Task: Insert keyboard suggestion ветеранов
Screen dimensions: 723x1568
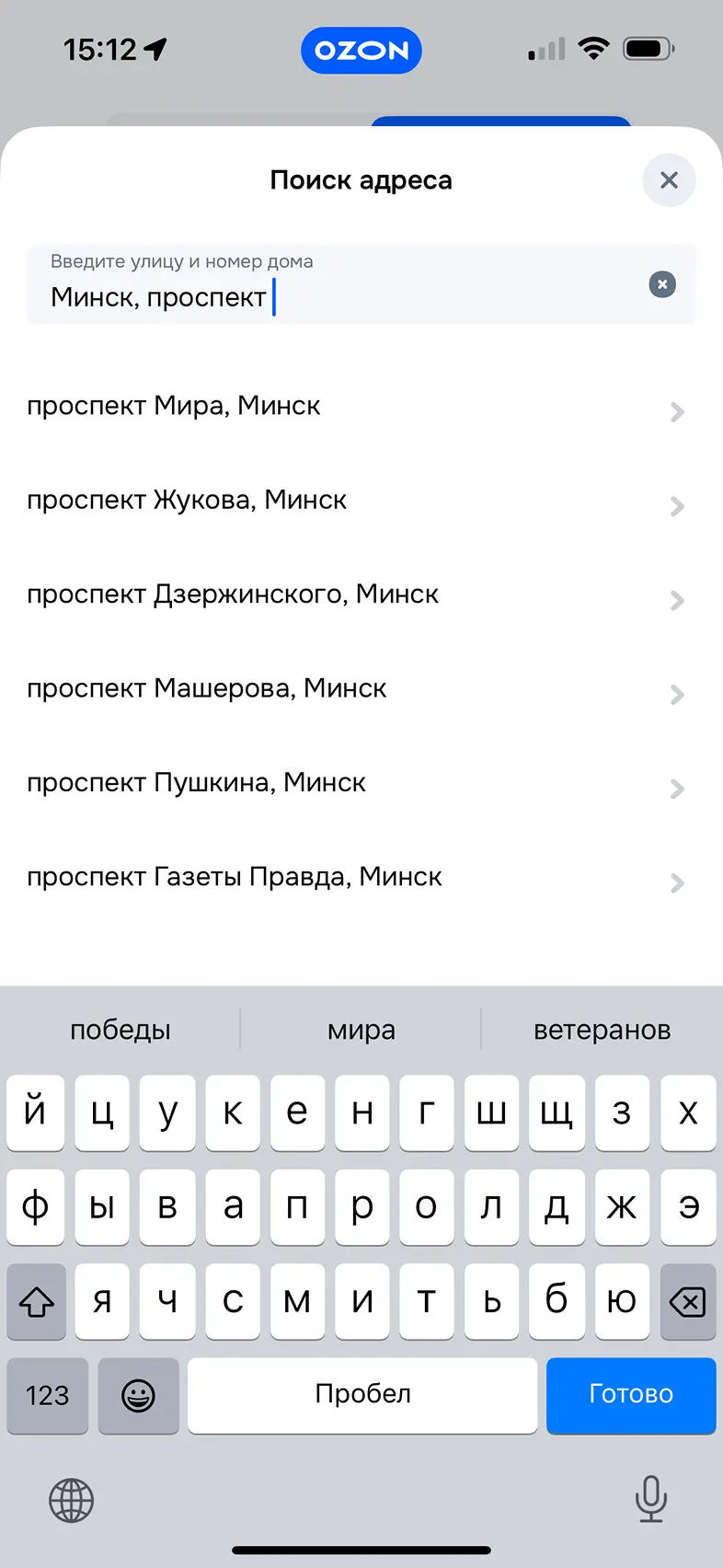Action: point(602,1030)
